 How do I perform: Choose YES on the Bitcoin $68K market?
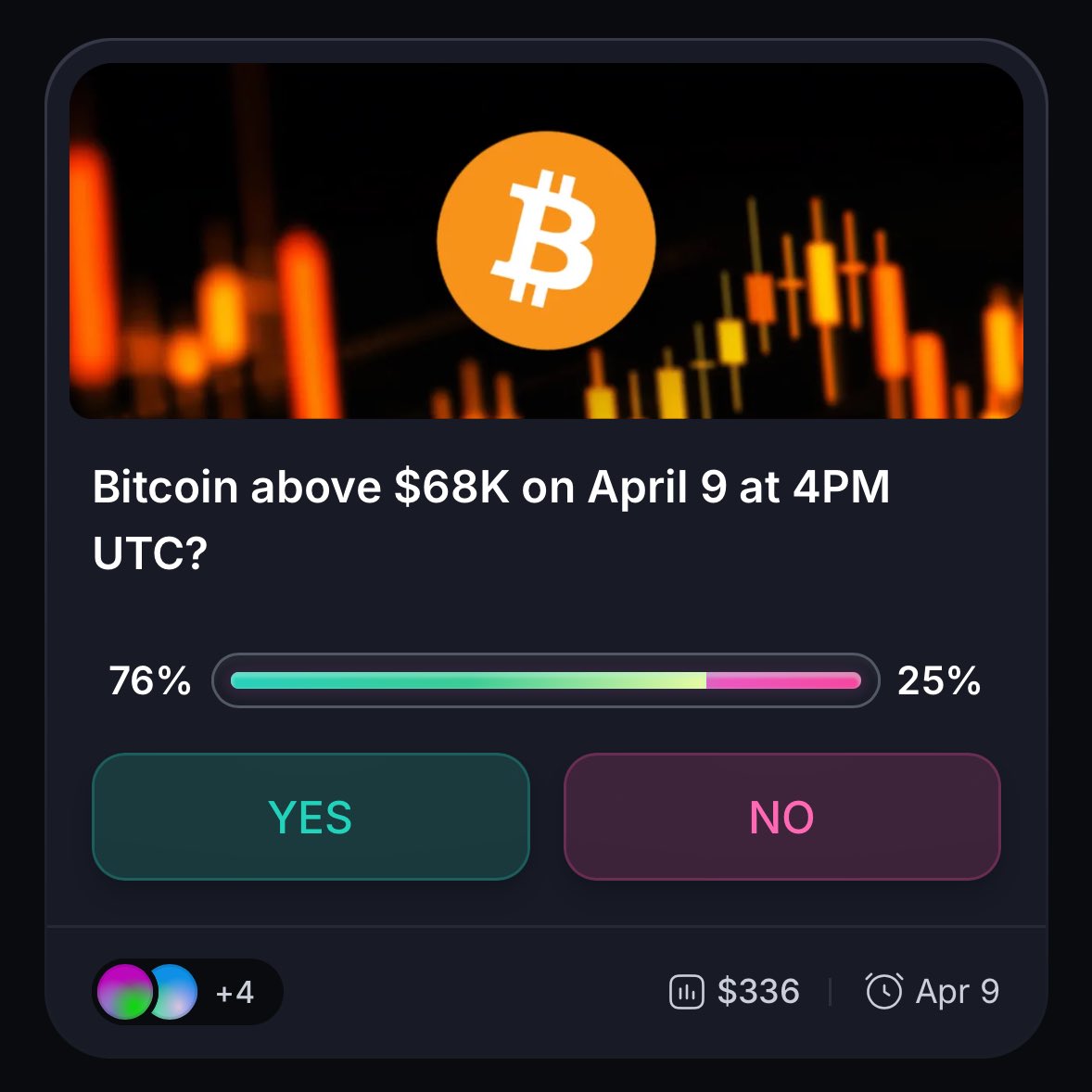click(x=311, y=817)
